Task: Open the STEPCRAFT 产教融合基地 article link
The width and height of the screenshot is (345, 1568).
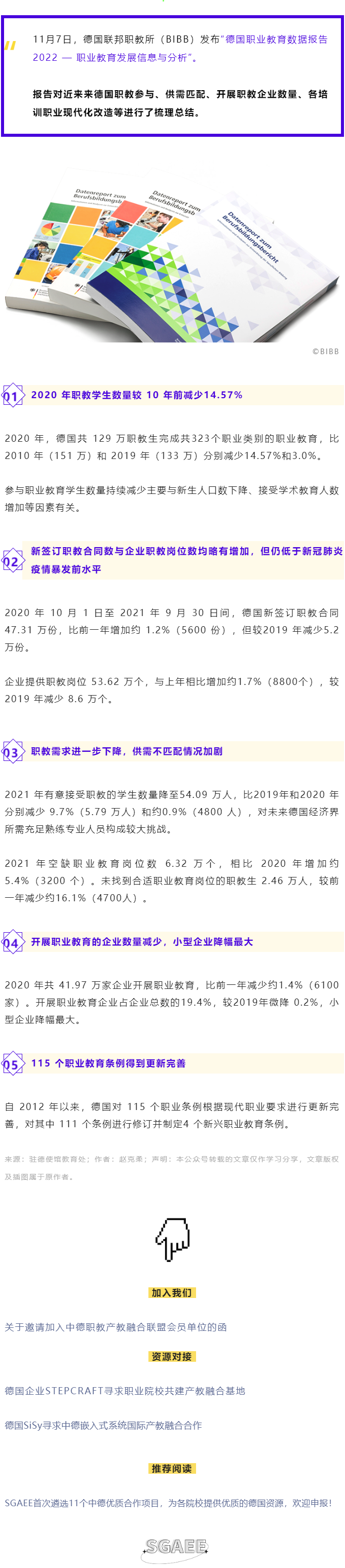Action: point(125,1390)
